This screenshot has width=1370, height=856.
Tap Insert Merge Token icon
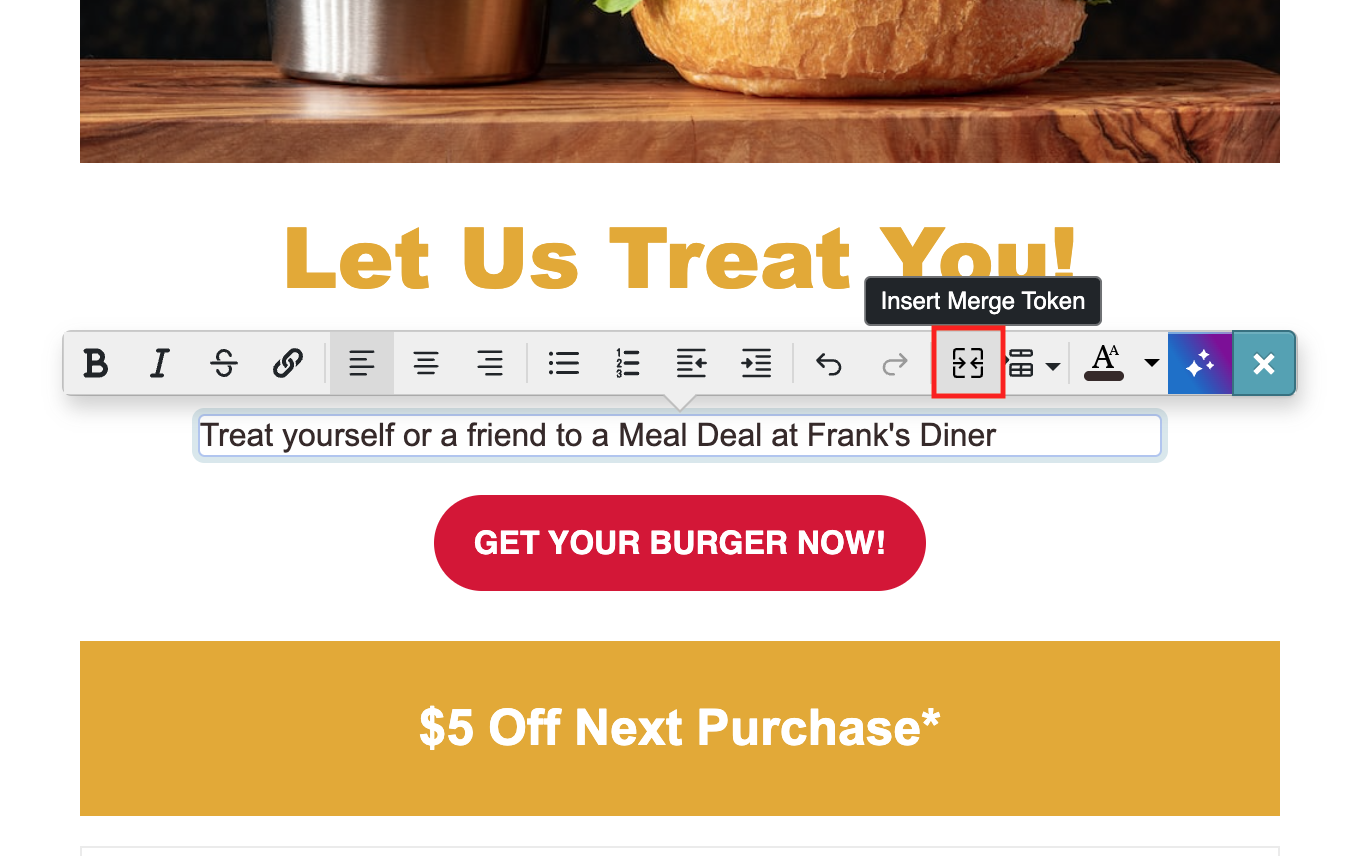pyautogui.click(x=968, y=363)
